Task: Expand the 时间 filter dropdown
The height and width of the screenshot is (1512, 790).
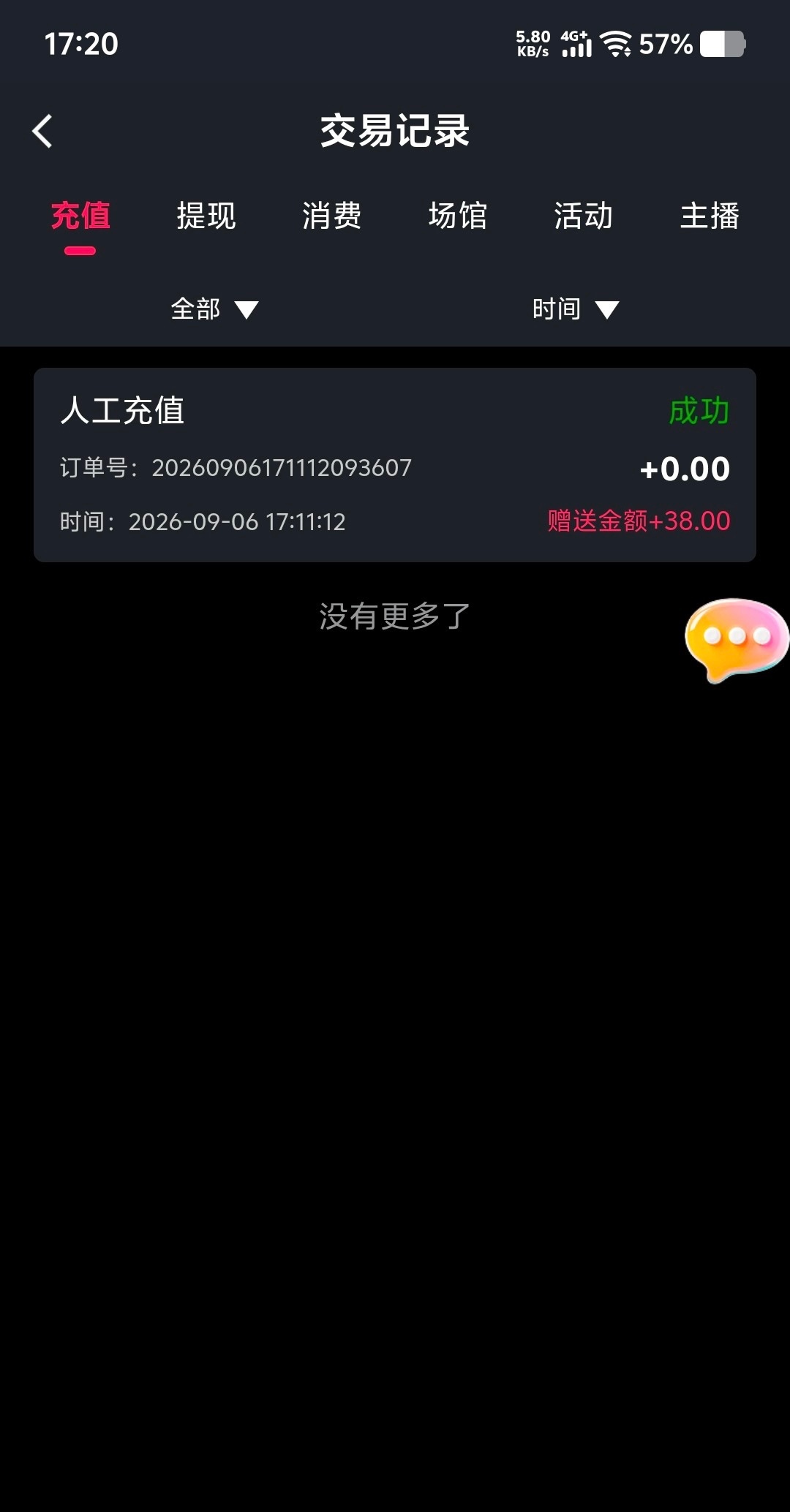Action: coord(576,309)
